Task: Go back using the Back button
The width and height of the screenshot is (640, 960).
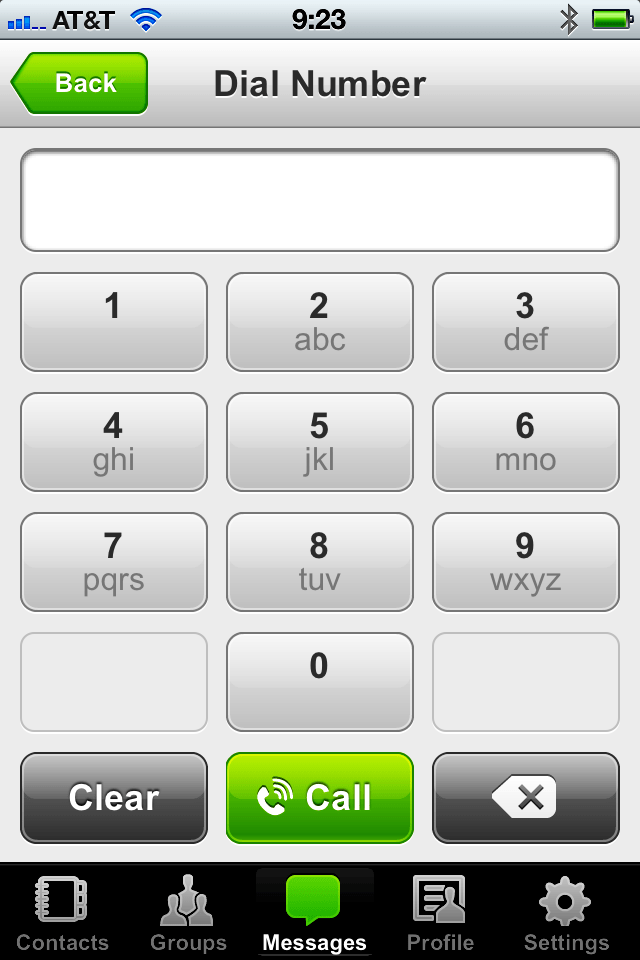Action: click(80, 83)
